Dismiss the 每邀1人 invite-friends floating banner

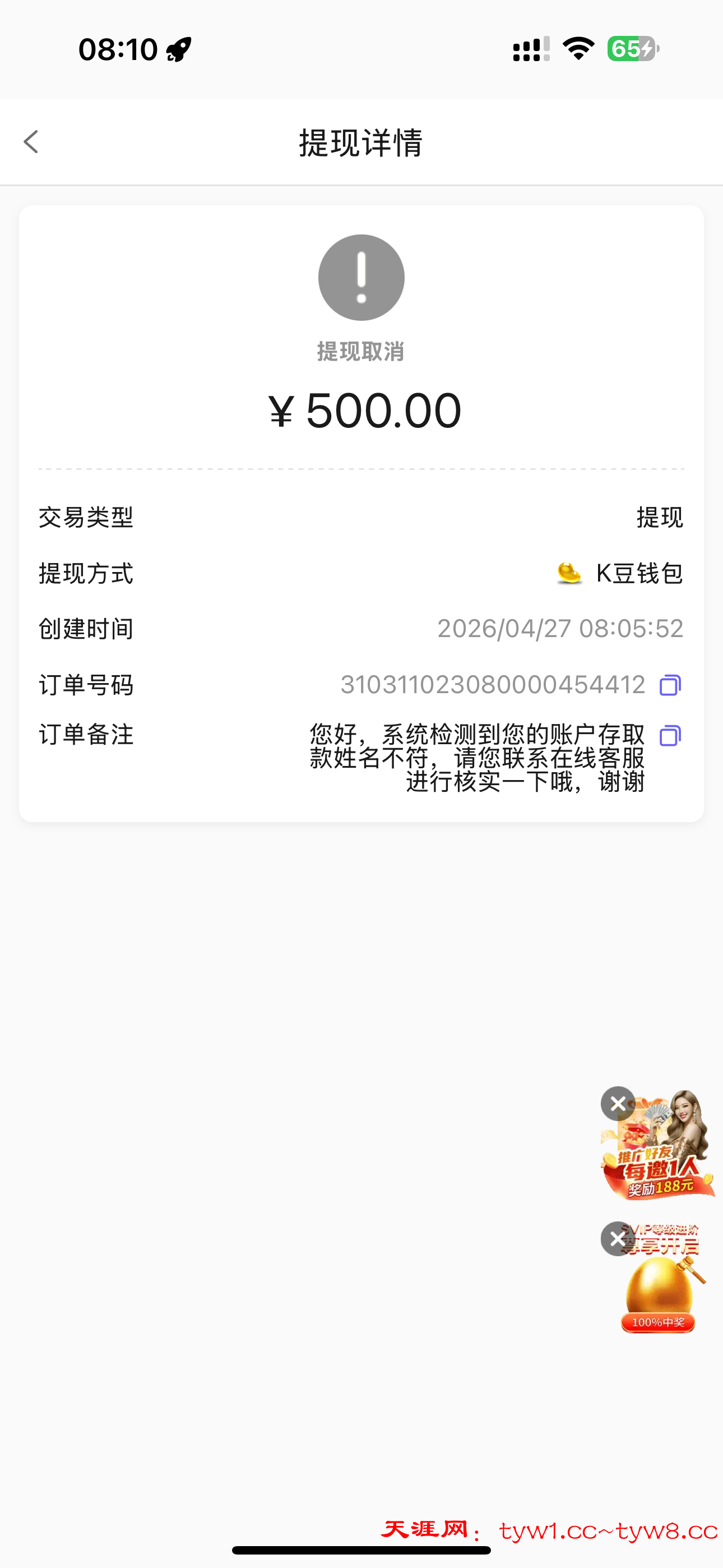click(x=618, y=1104)
